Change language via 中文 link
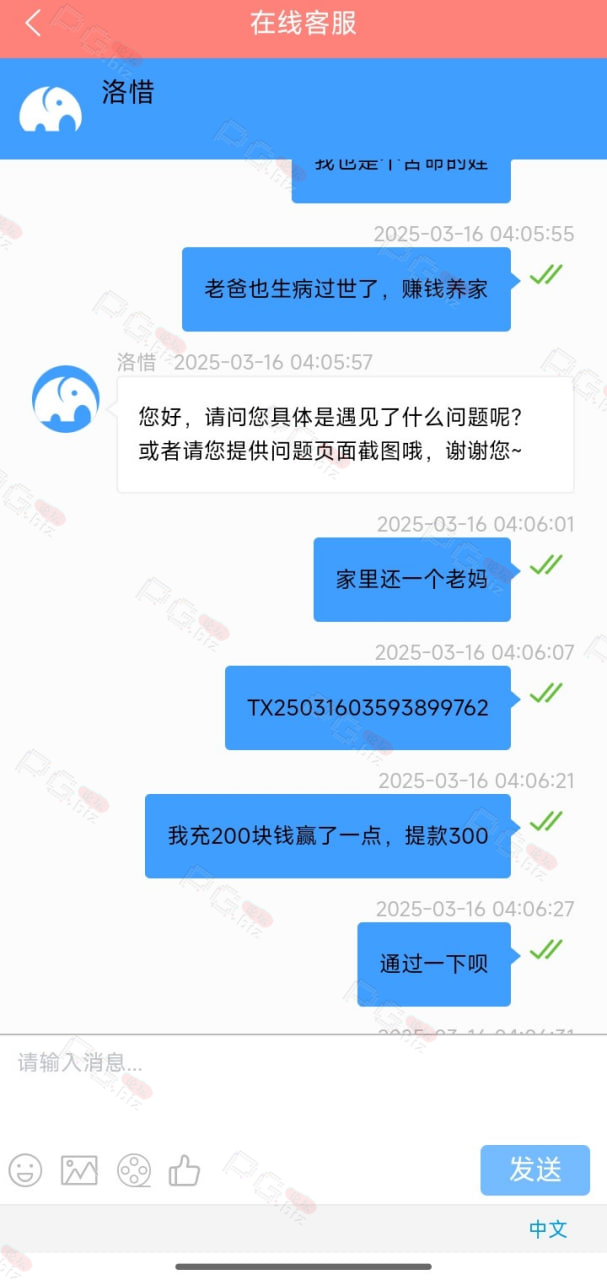The image size is (607, 1280). point(548,1229)
